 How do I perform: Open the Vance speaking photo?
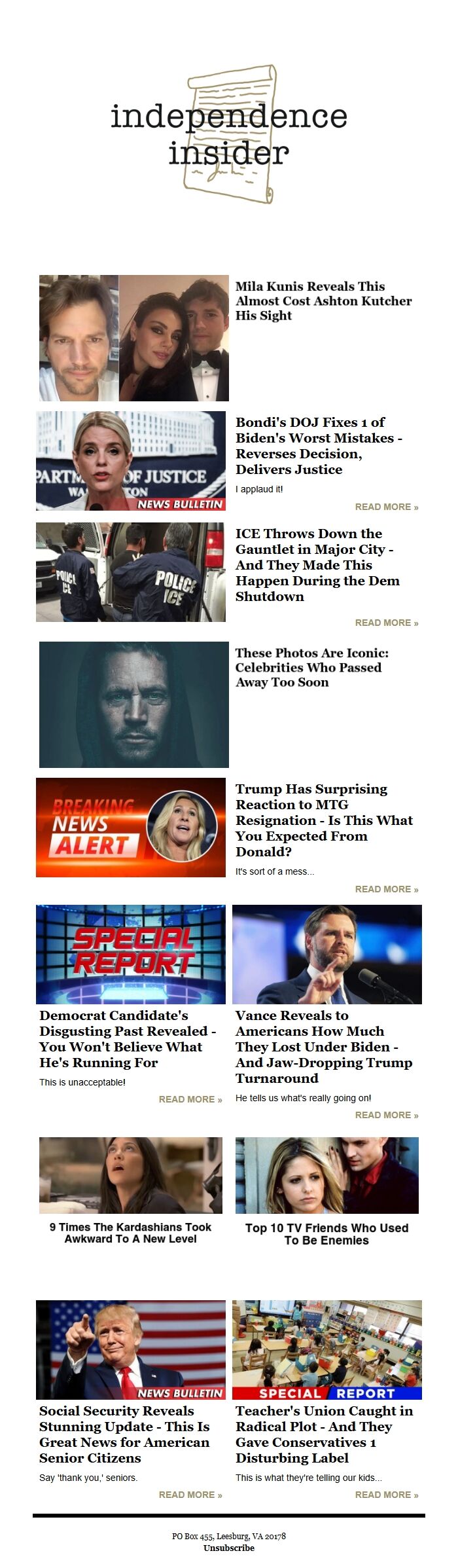click(x=327, y=955)
